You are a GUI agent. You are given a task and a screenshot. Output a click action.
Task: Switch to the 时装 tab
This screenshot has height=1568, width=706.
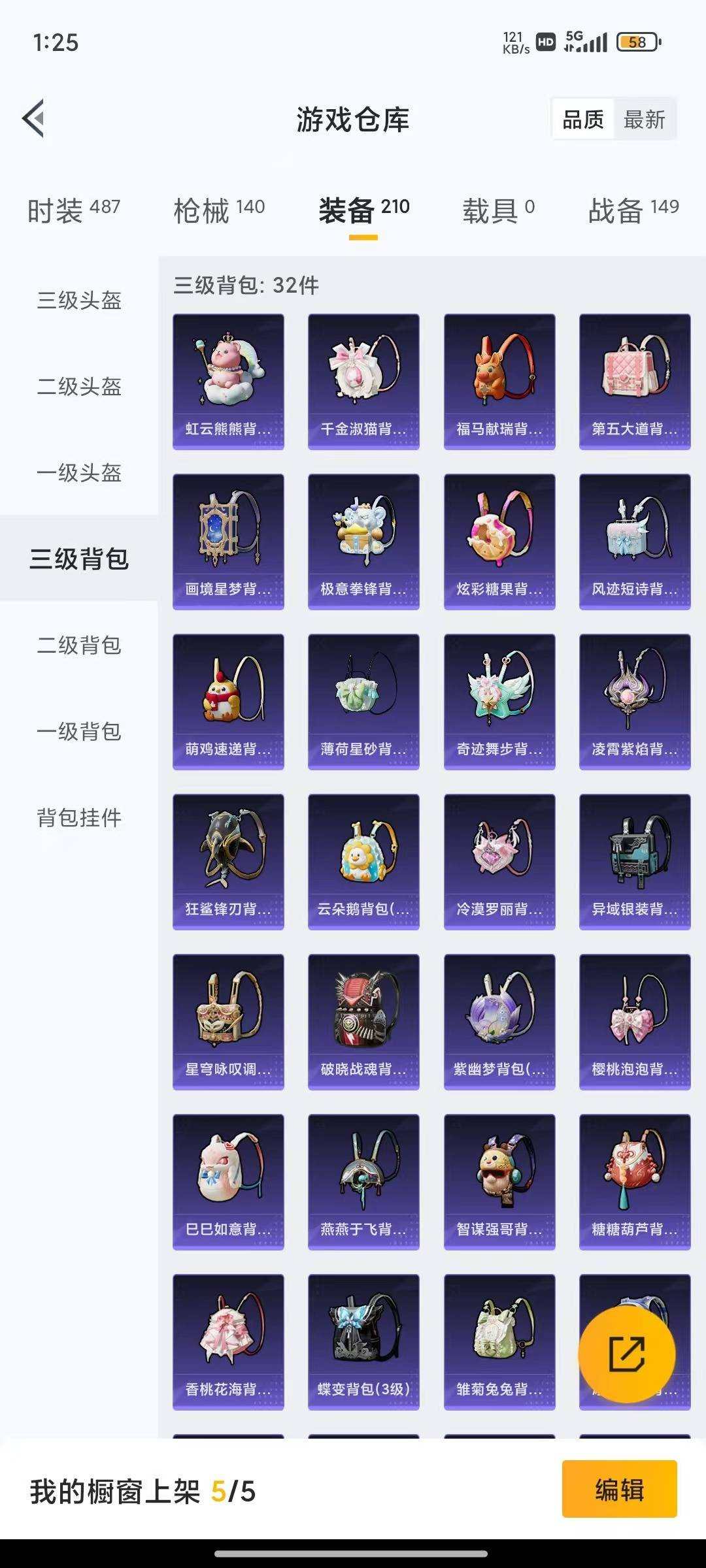(73, 210)
